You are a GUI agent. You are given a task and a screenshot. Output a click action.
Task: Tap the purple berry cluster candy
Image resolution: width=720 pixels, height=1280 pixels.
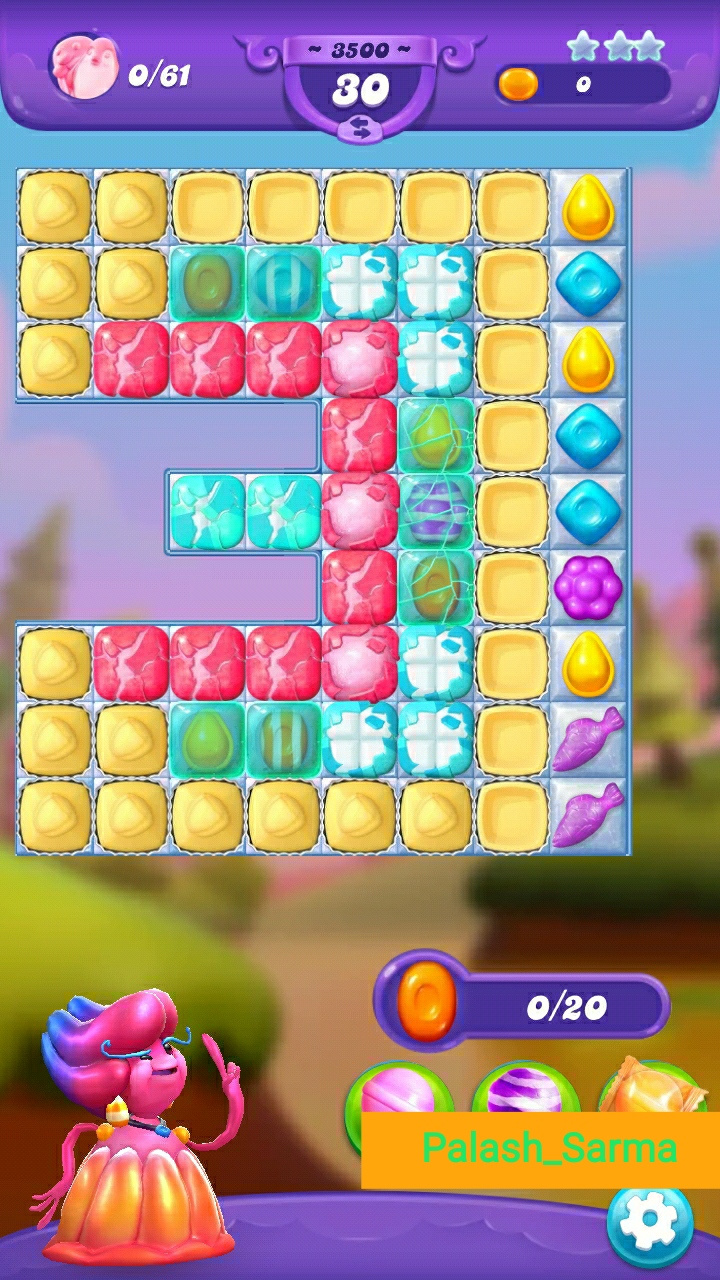588,587
